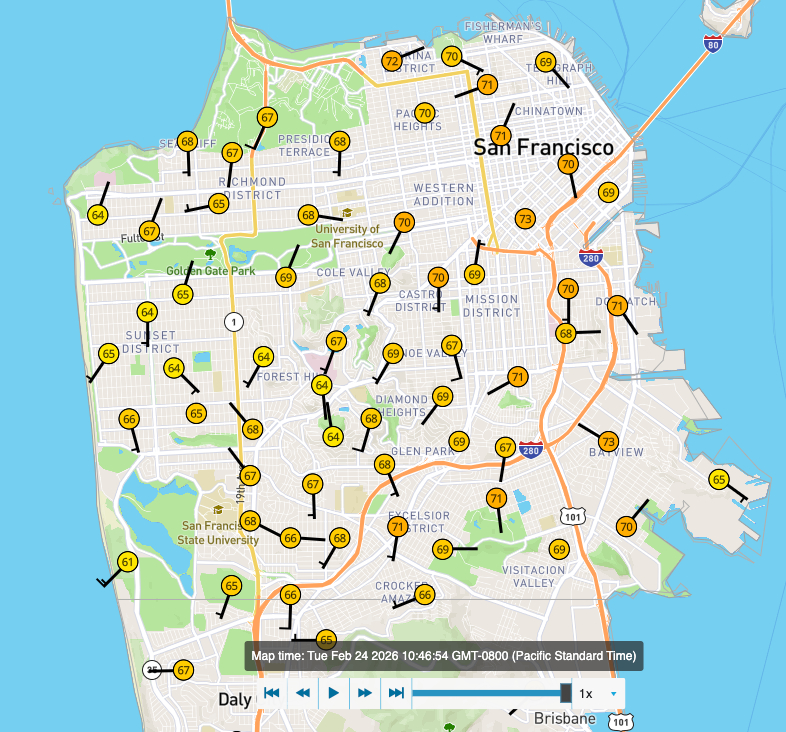Tap the 68 marker near Presidio Terrace
Image resolution: width=786 pixels, height=732 pixels.
click(340, 142)
